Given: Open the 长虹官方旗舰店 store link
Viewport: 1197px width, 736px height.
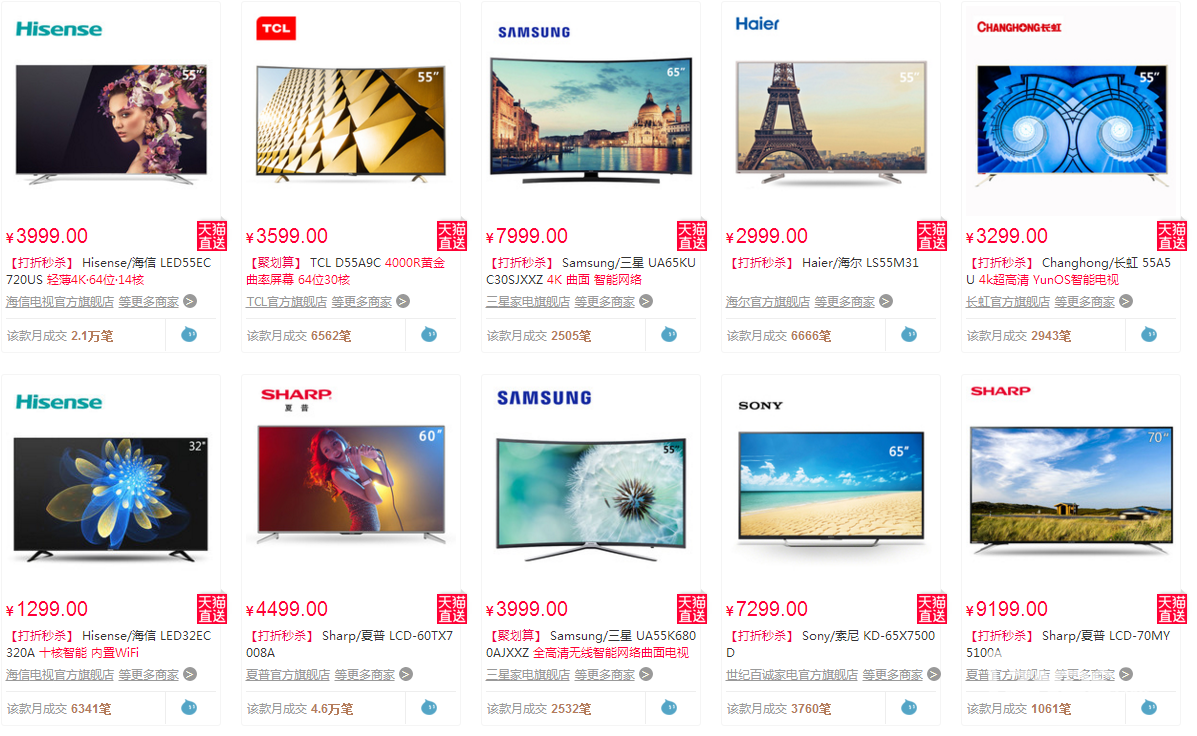Looking at the screenshot, I should pyautogui.click(x=1006, y=301).
